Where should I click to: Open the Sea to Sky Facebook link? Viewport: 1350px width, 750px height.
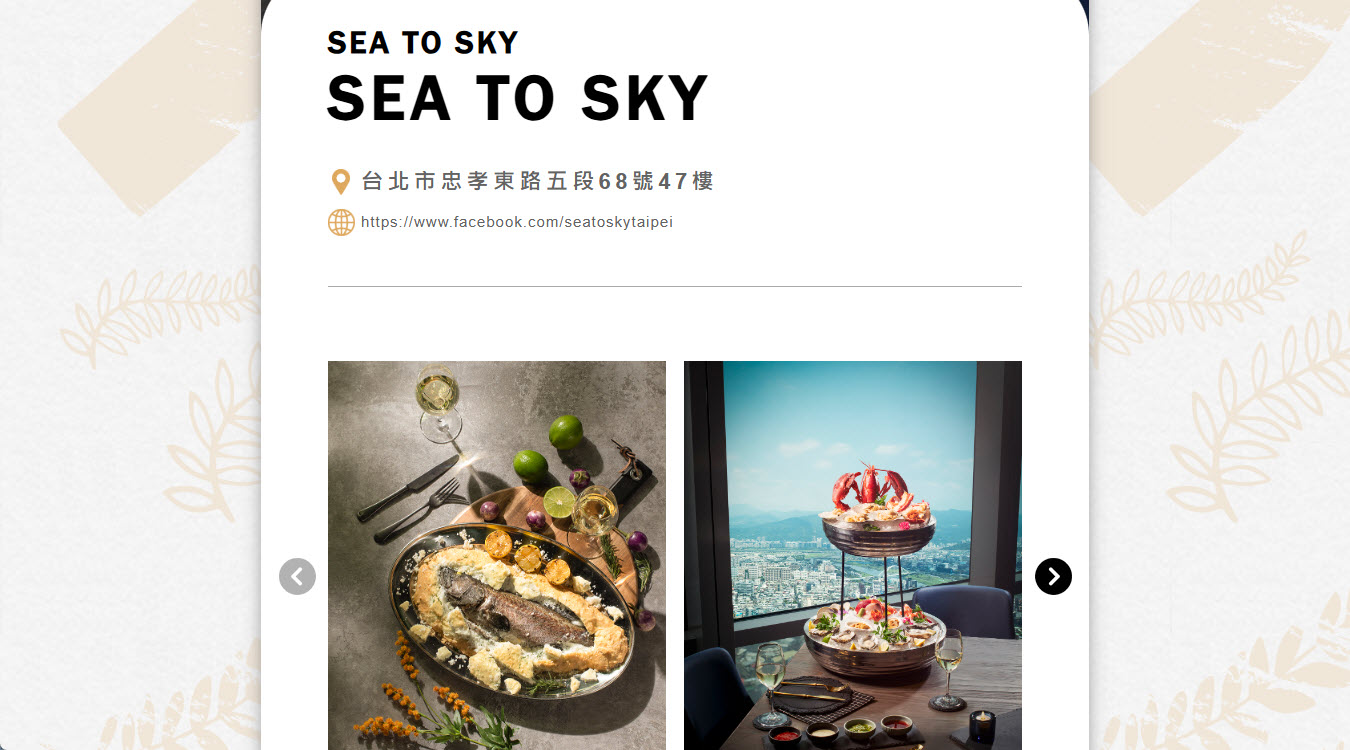(x=516, y=222)
